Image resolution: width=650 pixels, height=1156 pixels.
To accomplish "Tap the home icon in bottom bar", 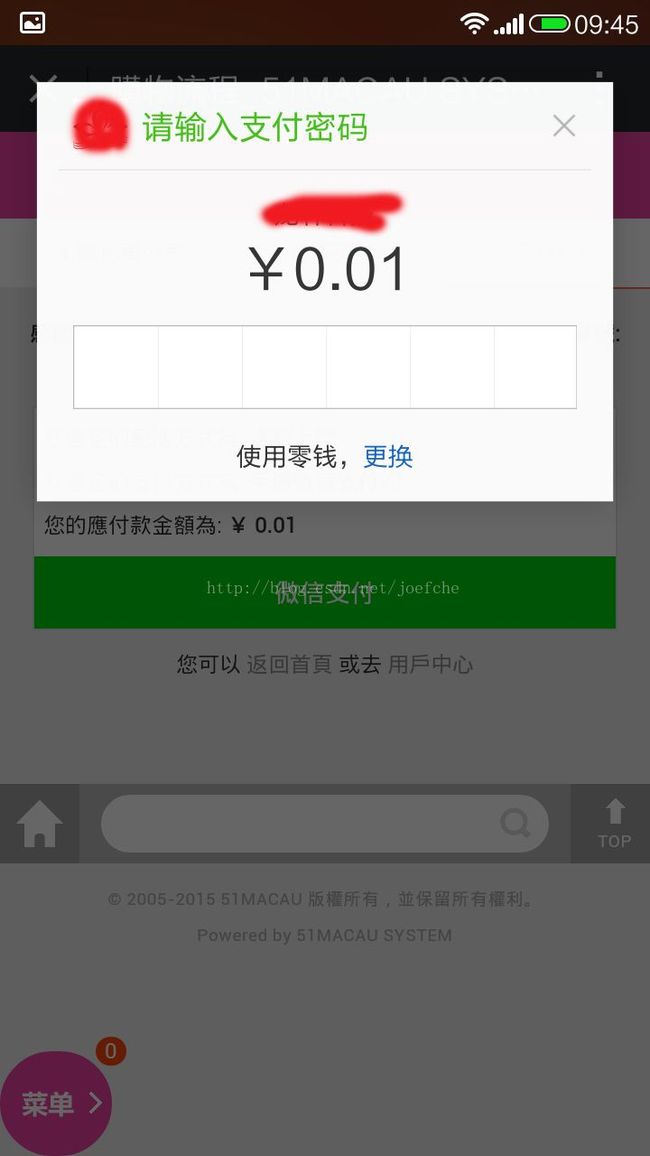I will click(x=39, y=824).
